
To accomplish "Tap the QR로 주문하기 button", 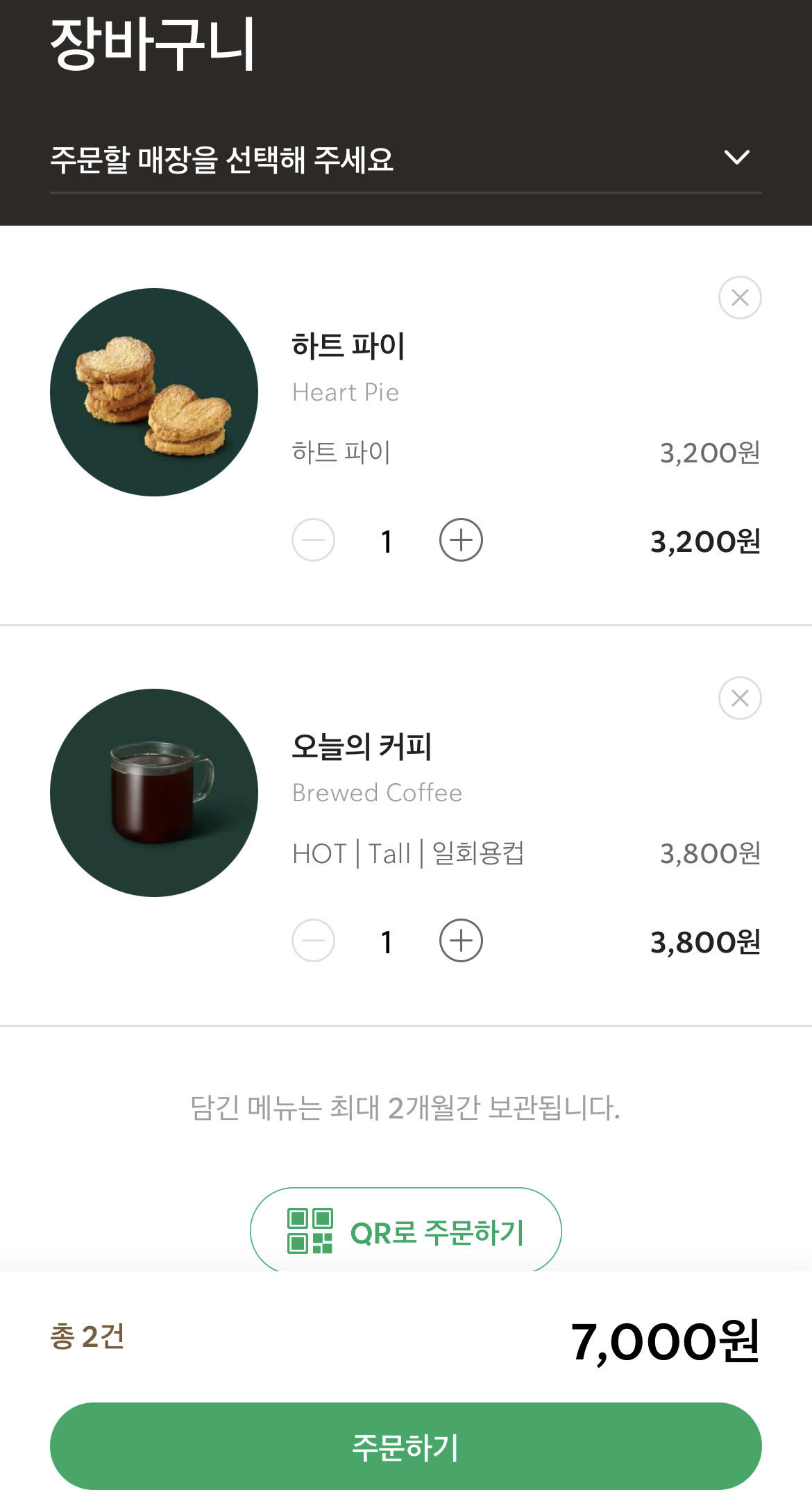I will [405, 1232].
